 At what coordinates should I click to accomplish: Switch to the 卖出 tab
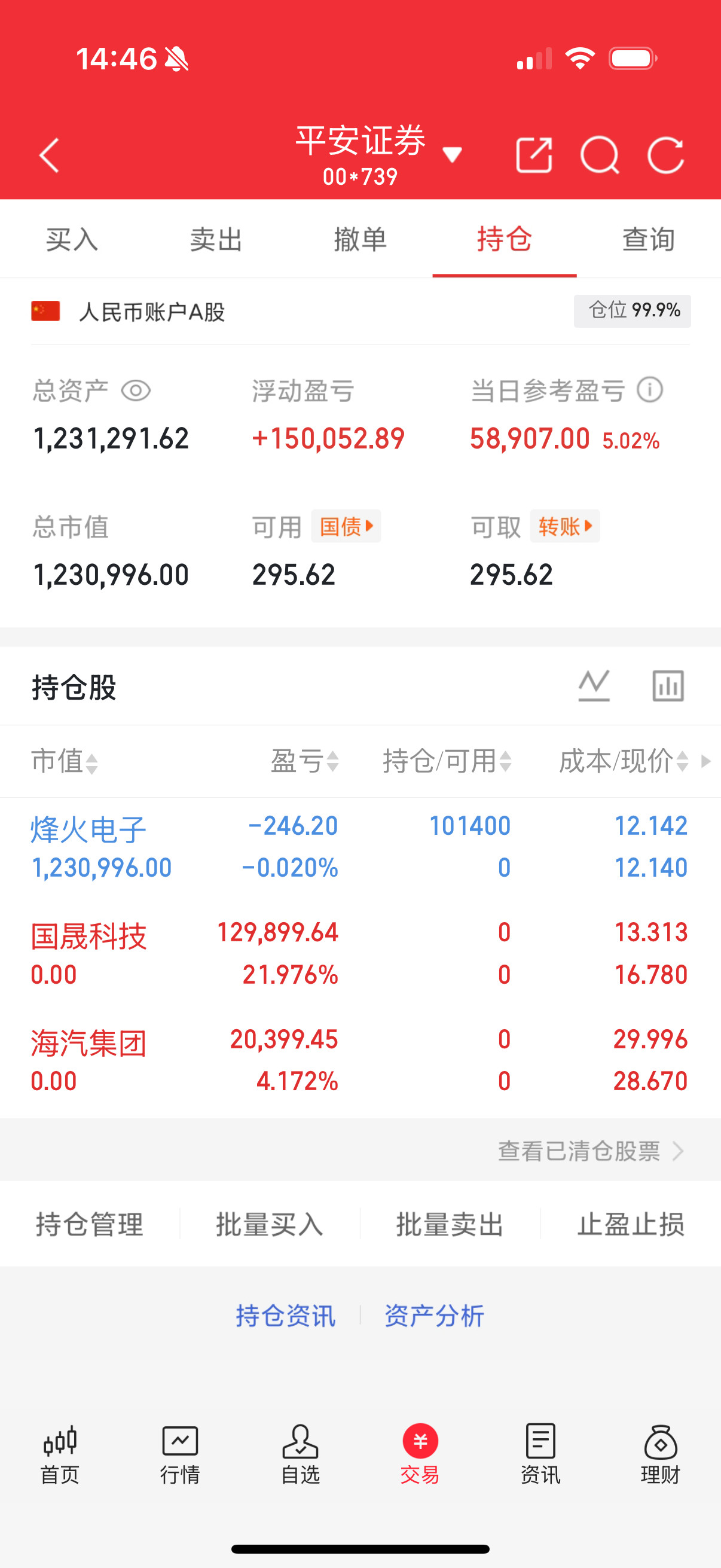[216, 239]
